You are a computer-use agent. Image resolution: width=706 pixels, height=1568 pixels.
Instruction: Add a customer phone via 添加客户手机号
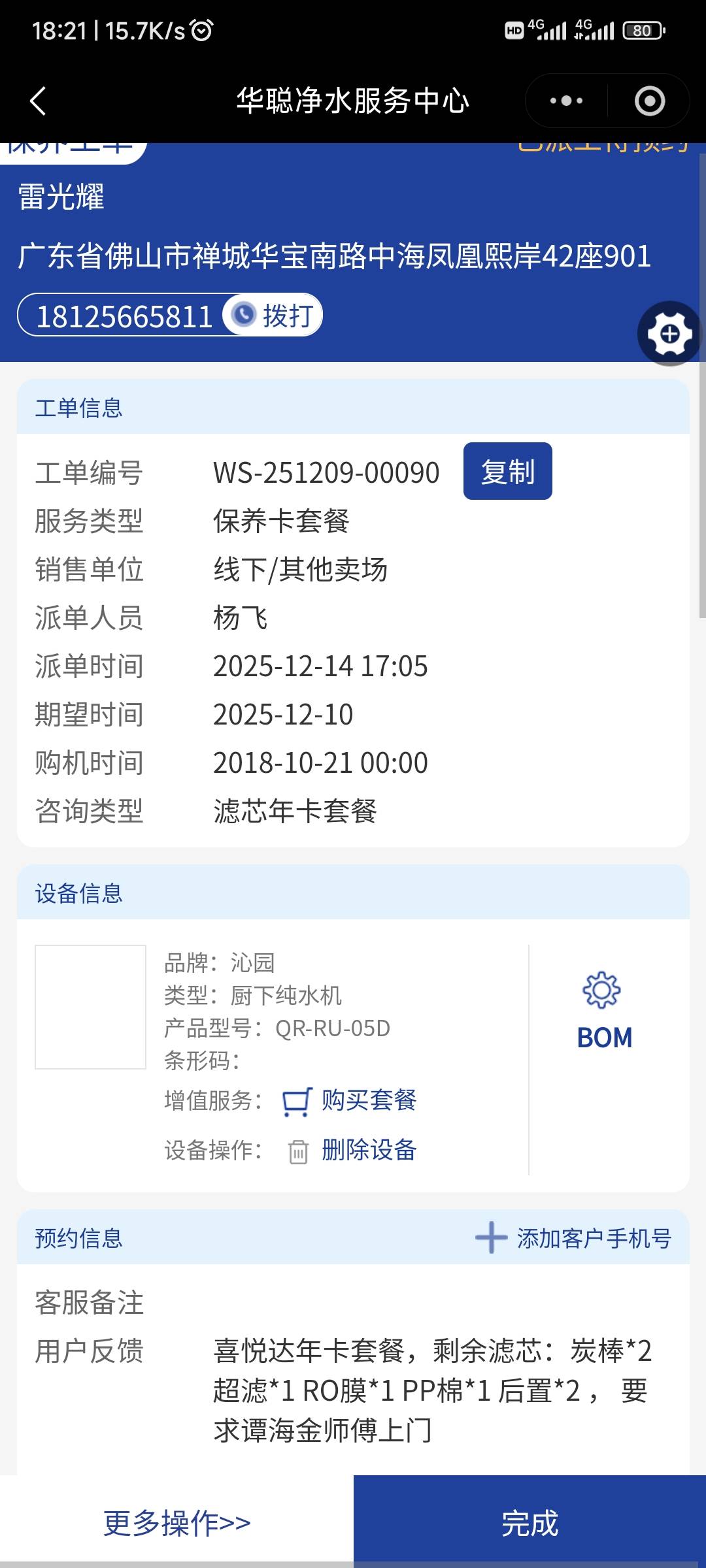coord(574,1238)
